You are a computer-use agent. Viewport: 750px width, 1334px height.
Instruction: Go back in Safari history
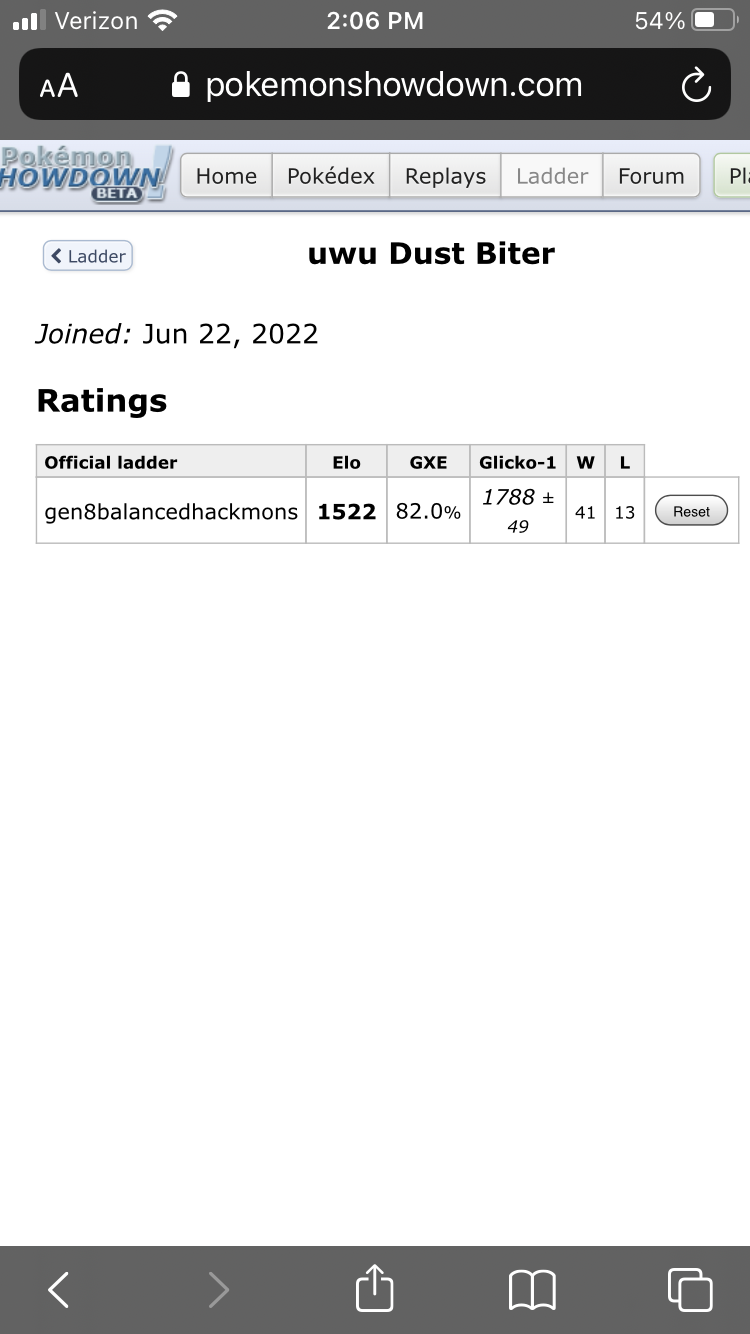[59, 1290]
